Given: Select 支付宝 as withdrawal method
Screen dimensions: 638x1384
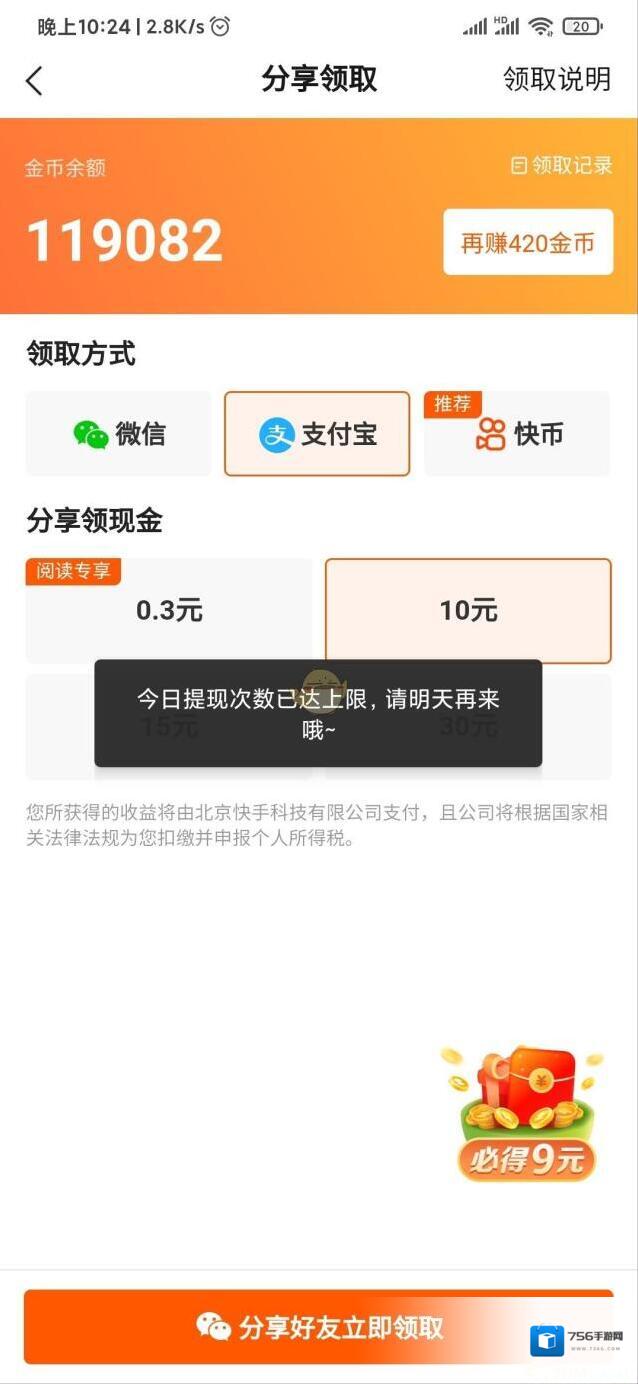Looking at the screenshot, I should (317, 434).
